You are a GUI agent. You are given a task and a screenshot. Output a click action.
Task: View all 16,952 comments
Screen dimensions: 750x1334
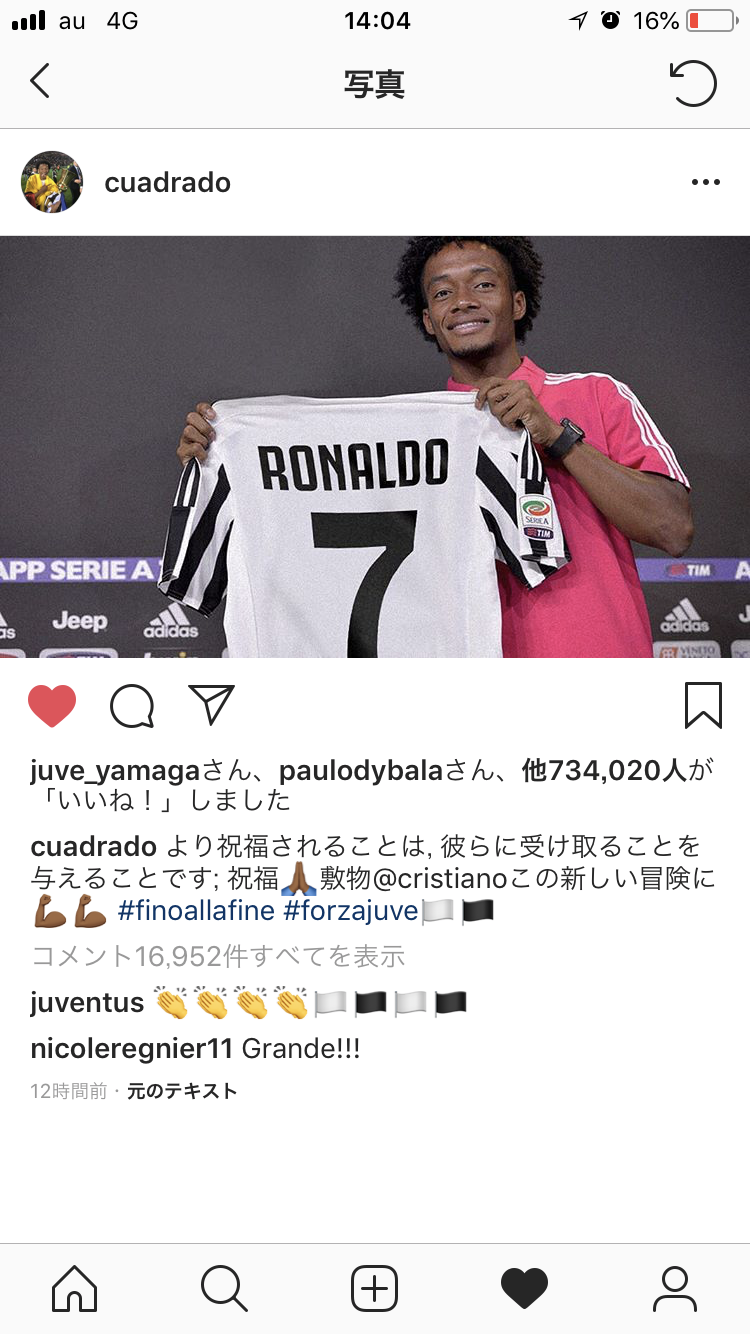[217, 956]
